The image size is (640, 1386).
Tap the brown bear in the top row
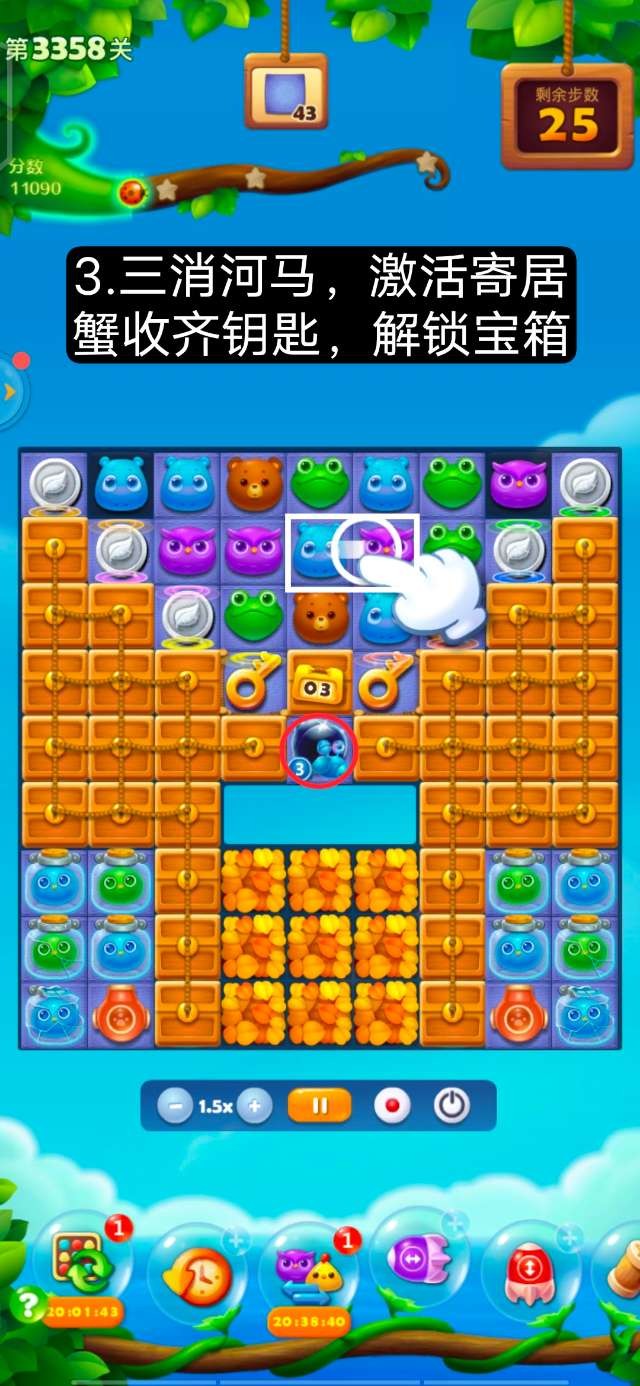pyautogui.click(x=253, y=483)
